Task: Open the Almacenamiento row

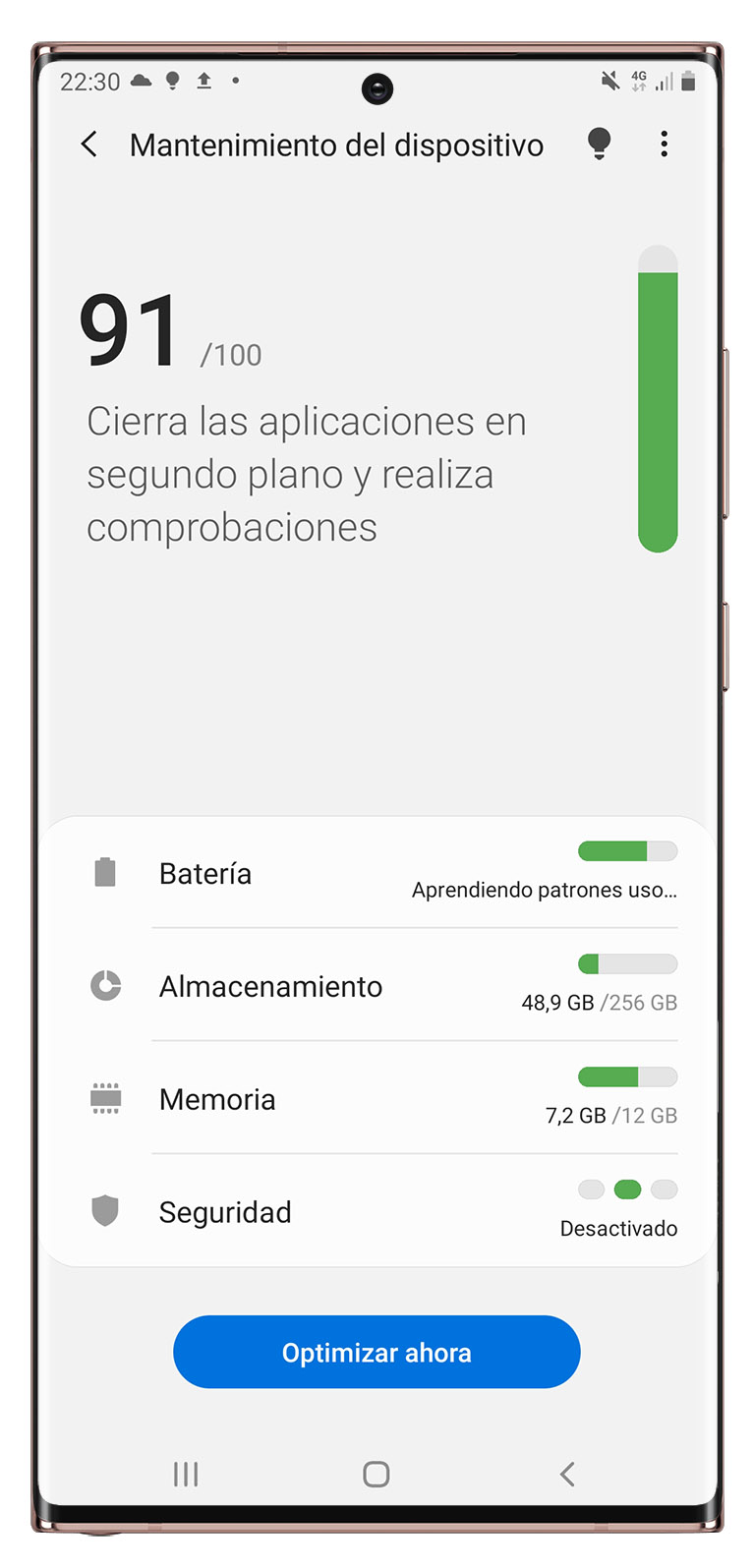Action: (376, 985)
